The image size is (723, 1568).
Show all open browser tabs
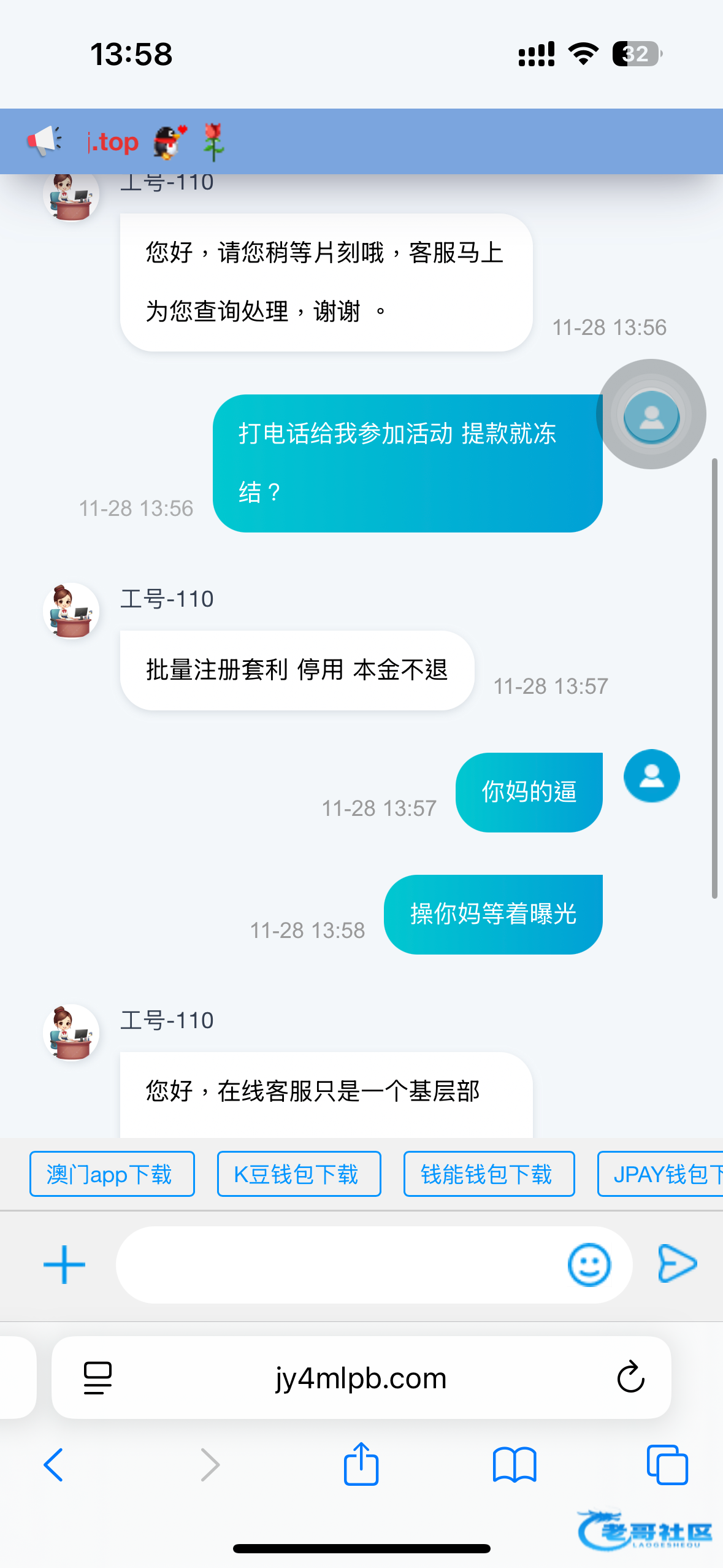(667, 1465)
